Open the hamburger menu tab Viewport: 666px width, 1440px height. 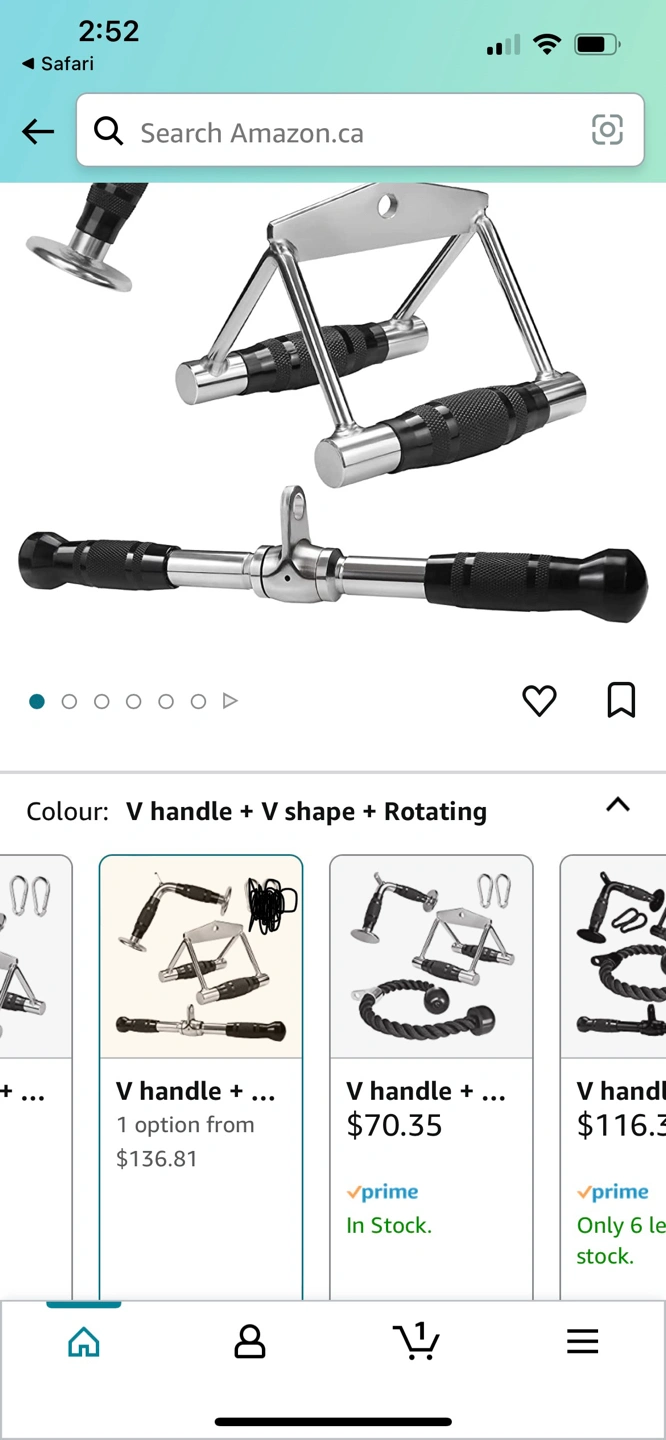(x=582, y=1341)
